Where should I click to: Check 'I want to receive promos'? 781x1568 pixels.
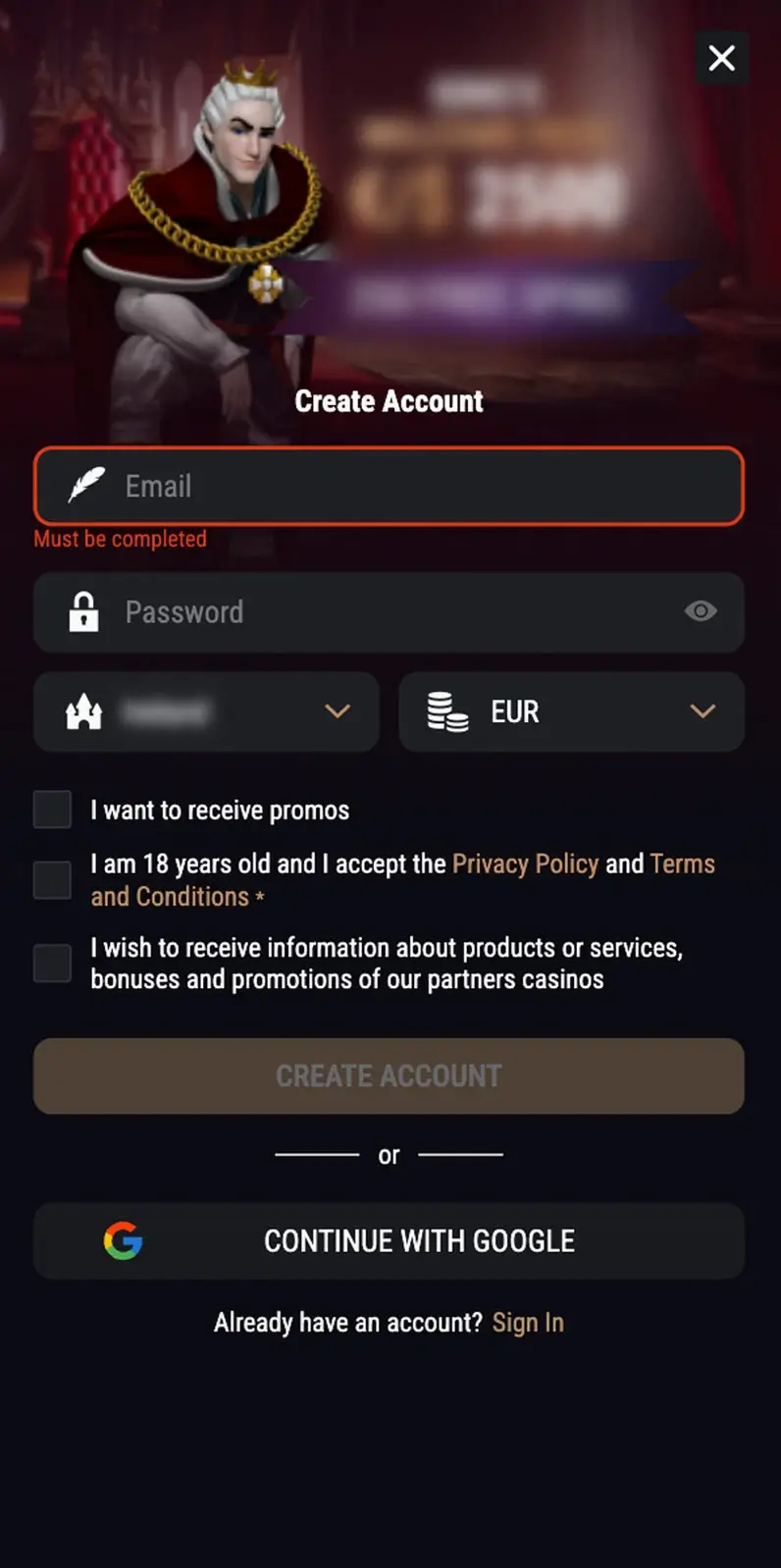[52, 810]
